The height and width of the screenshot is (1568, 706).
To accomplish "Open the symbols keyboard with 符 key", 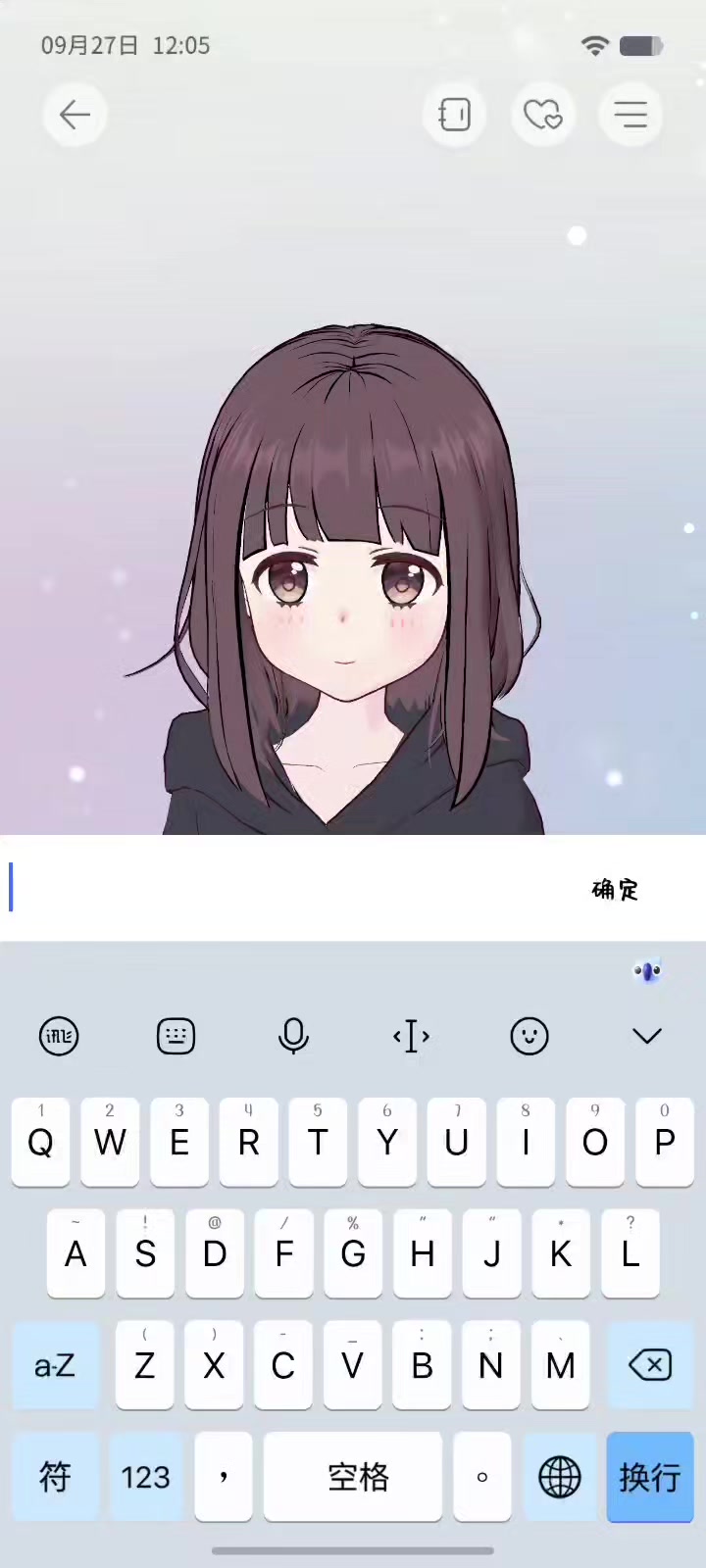I will pyautogui.click(x=55, y=1476).
